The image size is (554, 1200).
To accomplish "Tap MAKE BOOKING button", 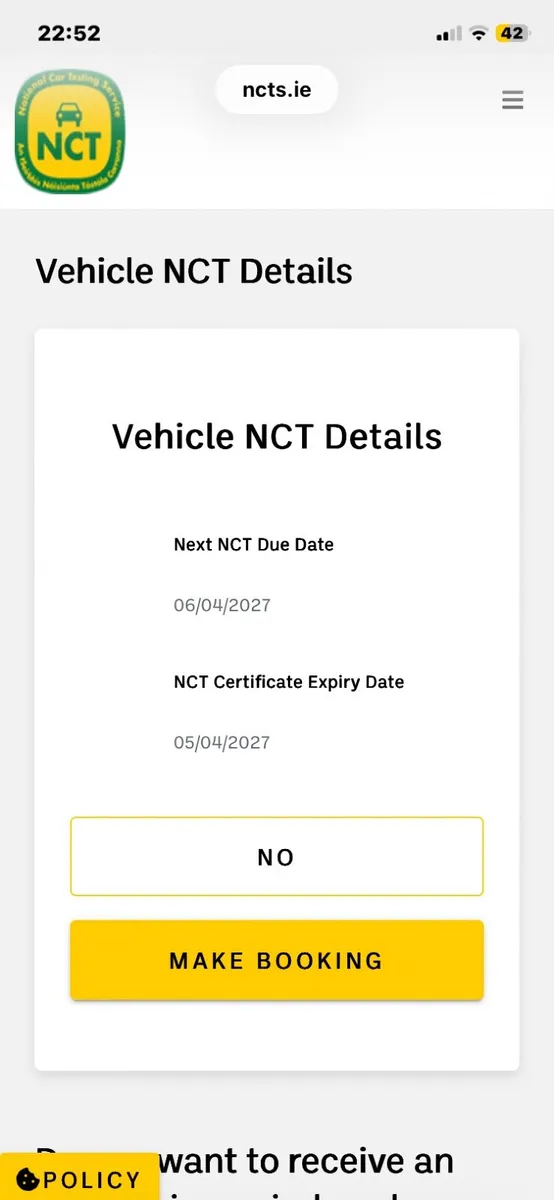I will [277, 960].
